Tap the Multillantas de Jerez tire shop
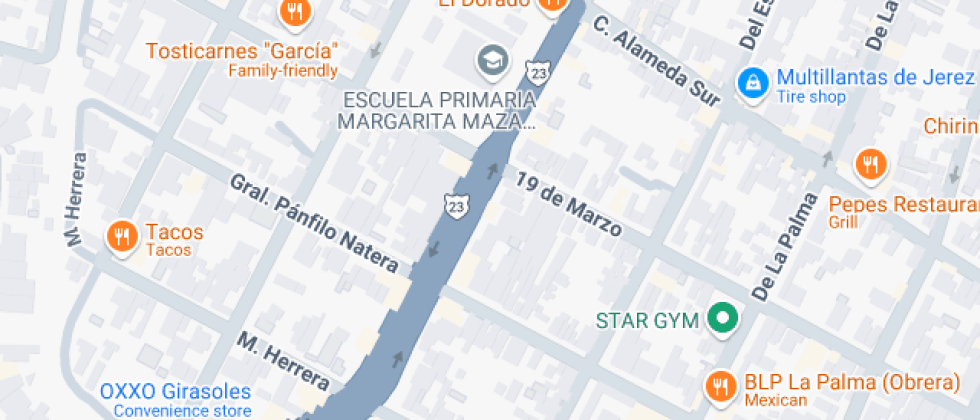The height and width of the screenshot is (420, 980). click(x=752, y=84)
